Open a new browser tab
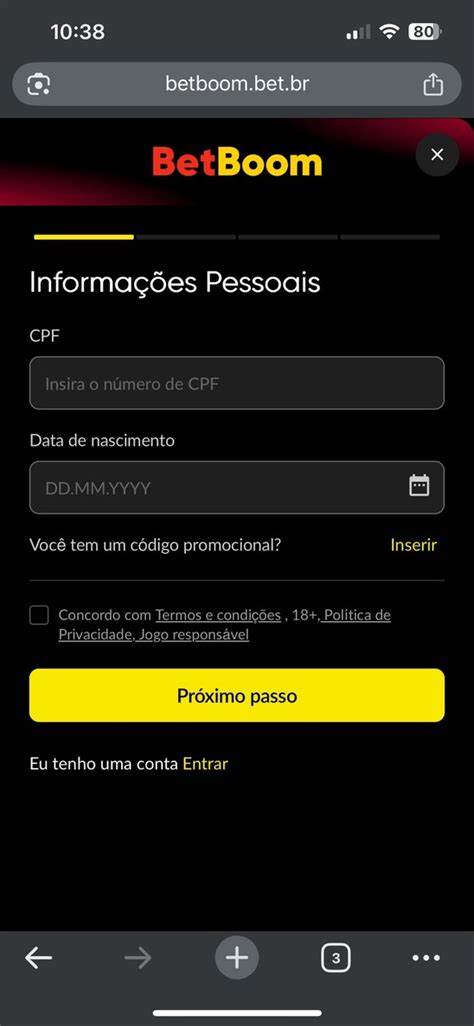The height and width of the screenshot is (1026, 474). click(x=237, y=958)
